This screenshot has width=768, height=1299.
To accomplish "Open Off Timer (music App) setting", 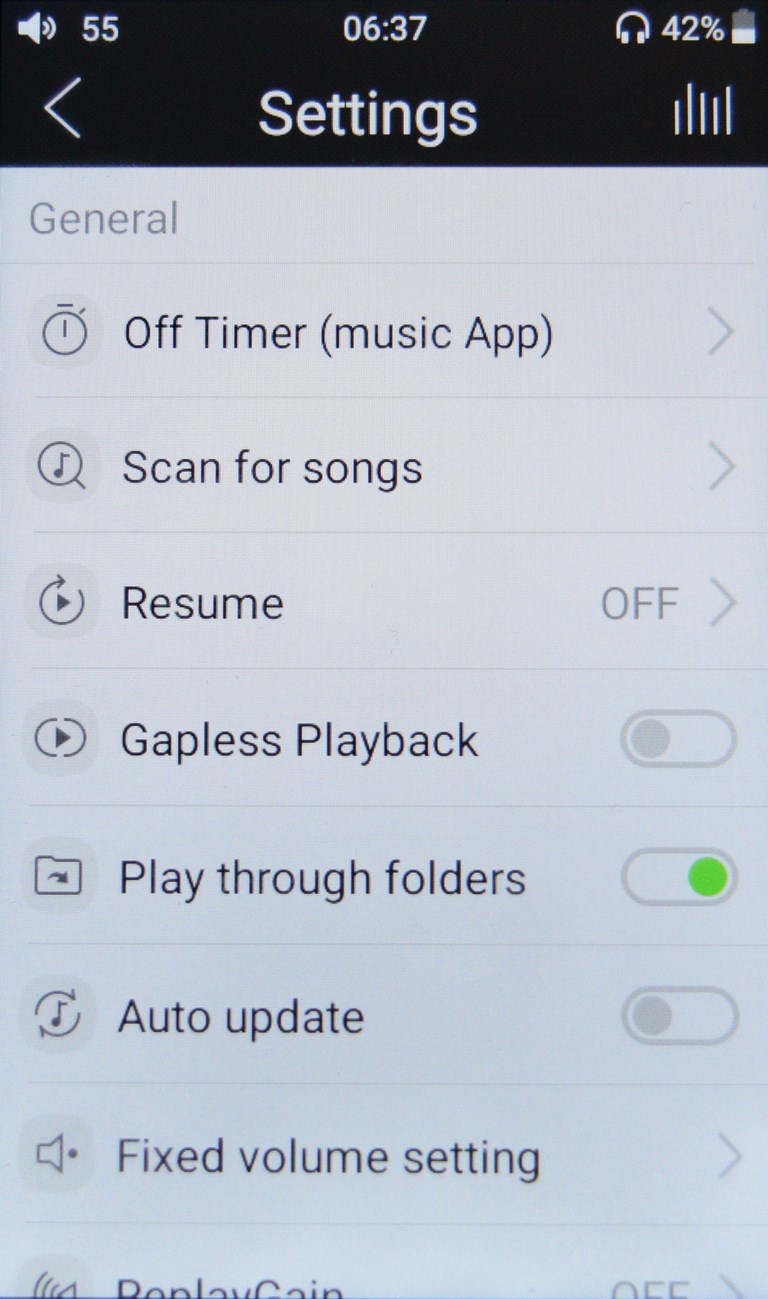I will point(384,332).
